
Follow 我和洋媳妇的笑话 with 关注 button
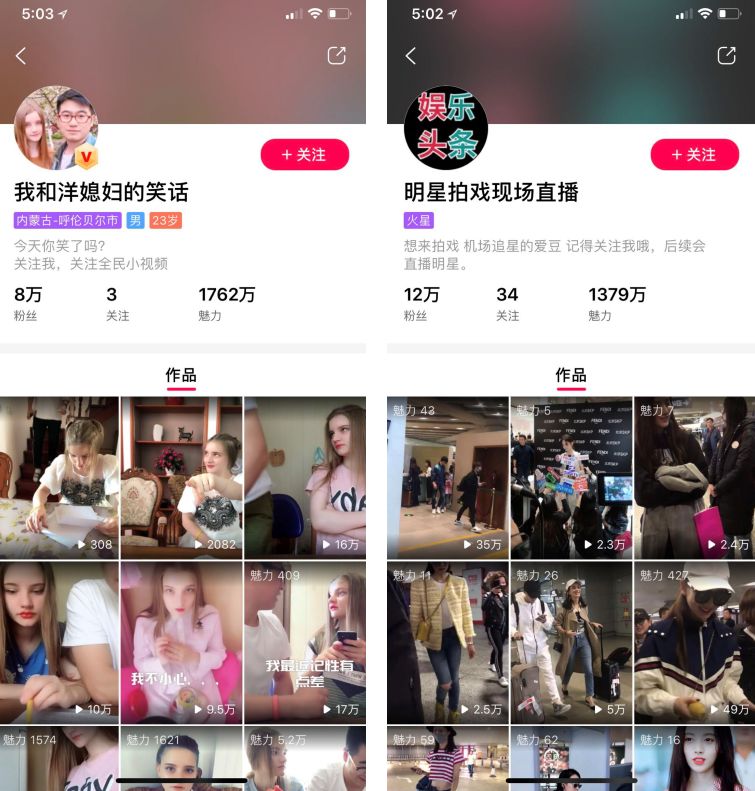tap(304, 155)
